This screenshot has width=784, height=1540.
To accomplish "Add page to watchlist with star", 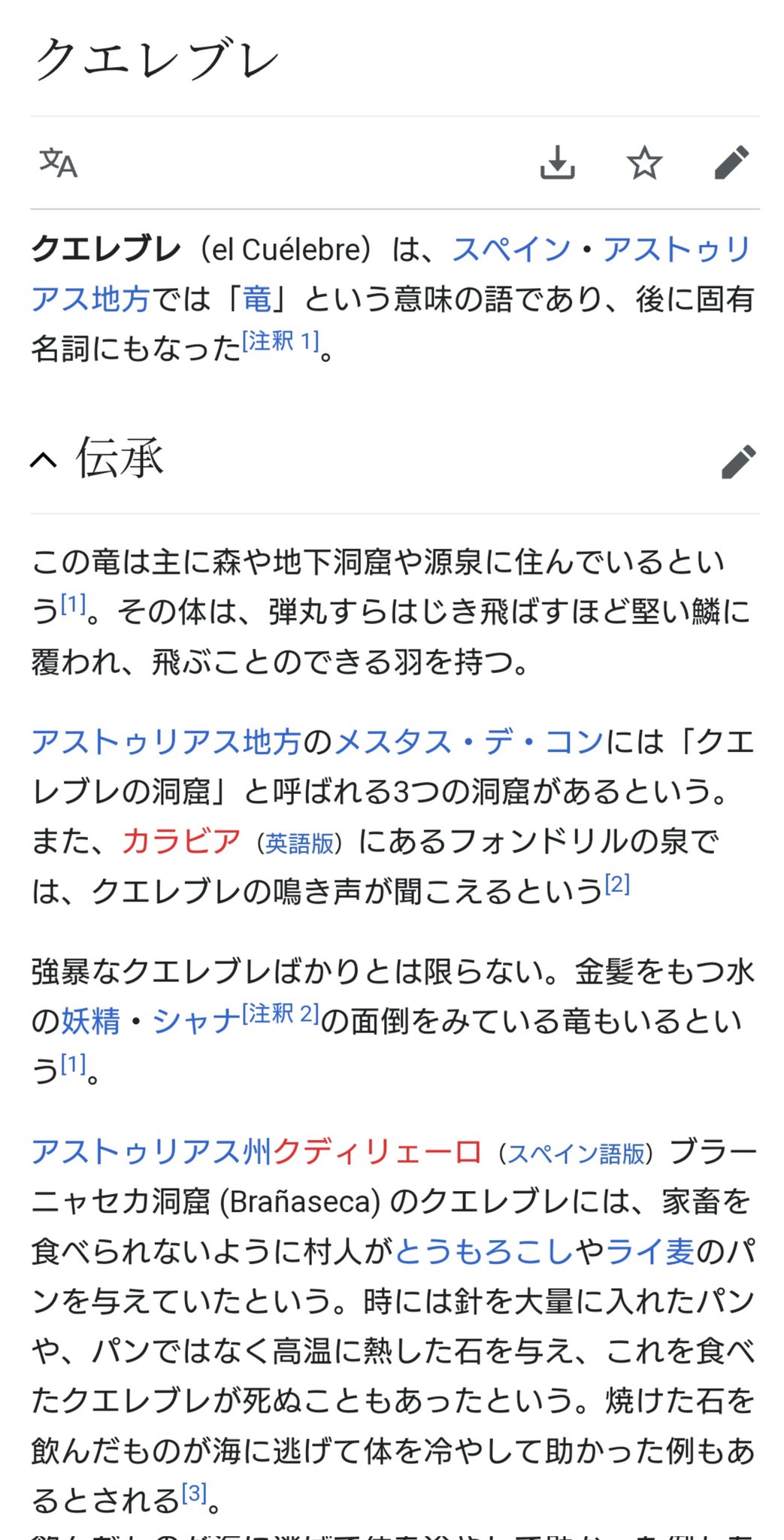I will (x=644, y=163).
